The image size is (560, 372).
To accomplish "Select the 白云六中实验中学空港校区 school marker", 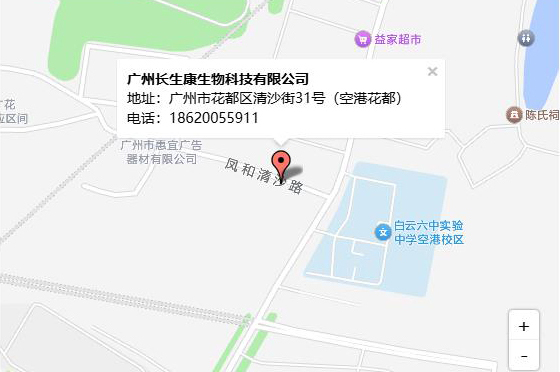I will pyautogui.click(x=383, y=232).
